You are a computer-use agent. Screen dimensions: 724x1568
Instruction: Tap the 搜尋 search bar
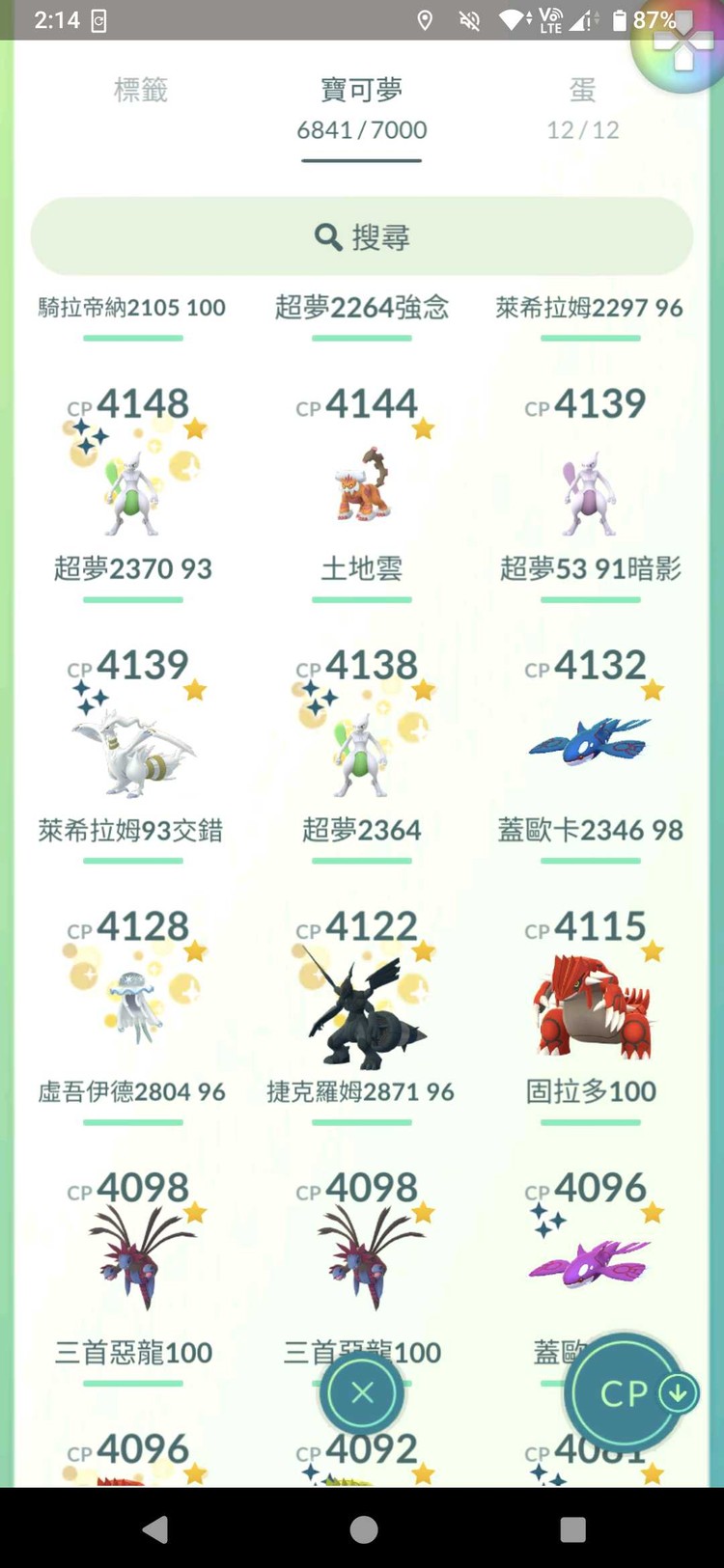point(362,236)
